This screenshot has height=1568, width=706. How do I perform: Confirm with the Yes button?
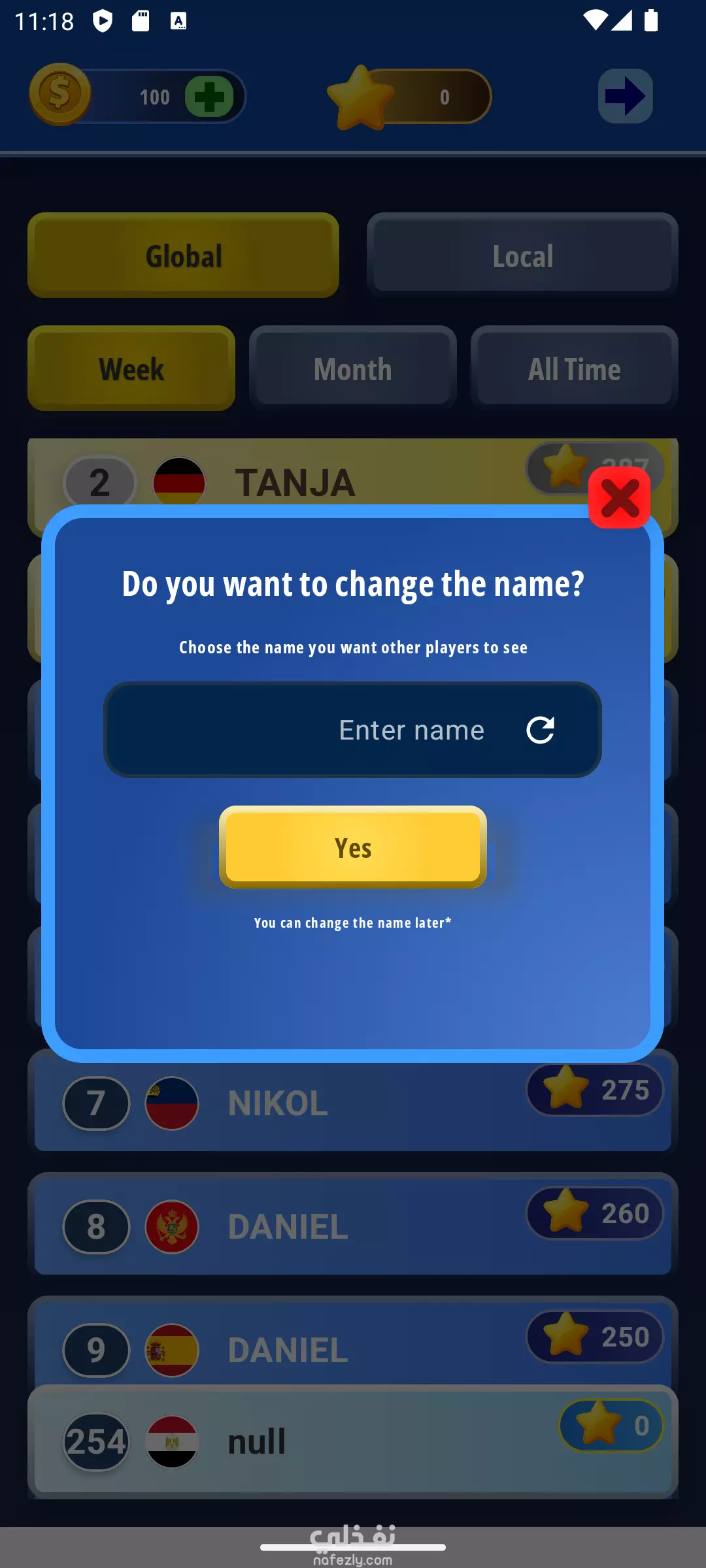tap(353, 847)
